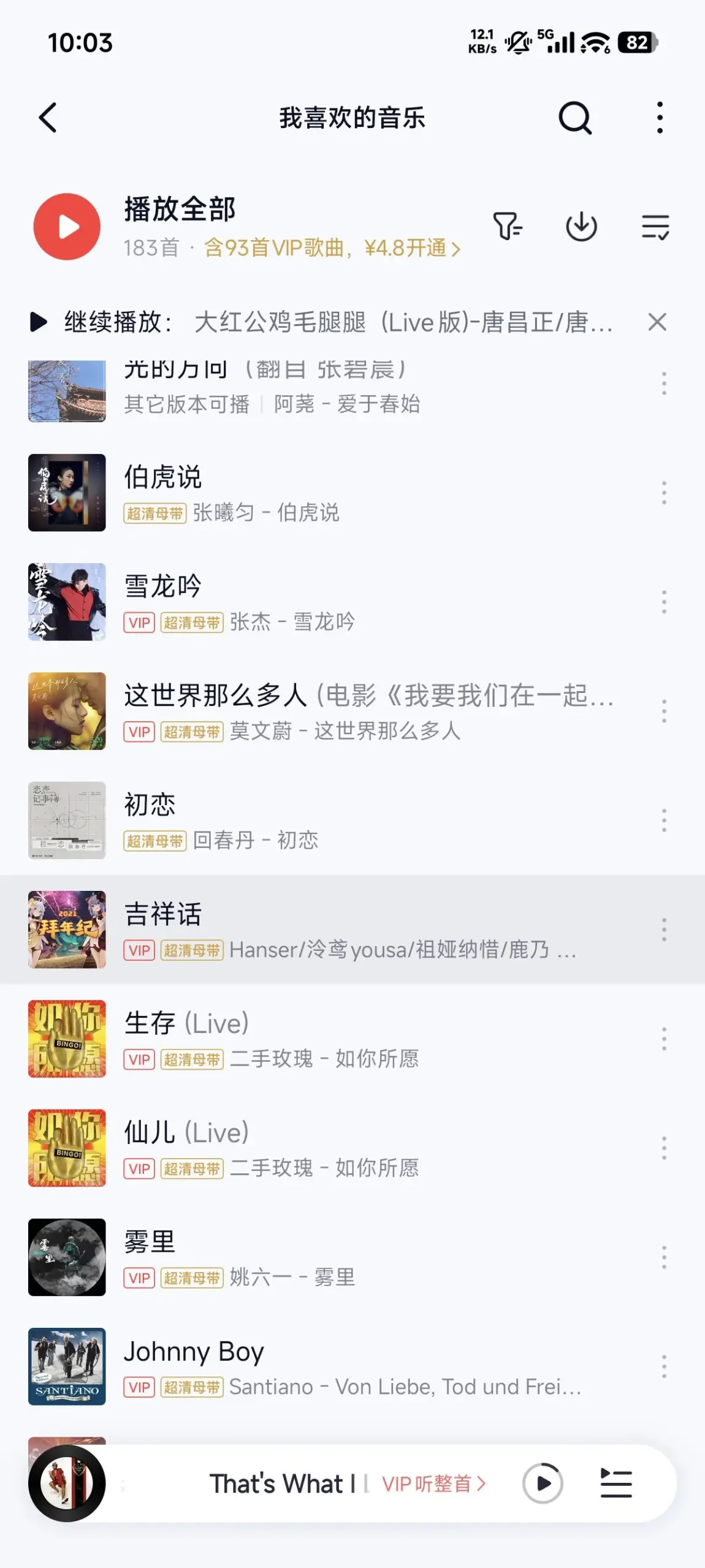Open multi-select list management
This screenshot has height=1568, width=705.
655,227
